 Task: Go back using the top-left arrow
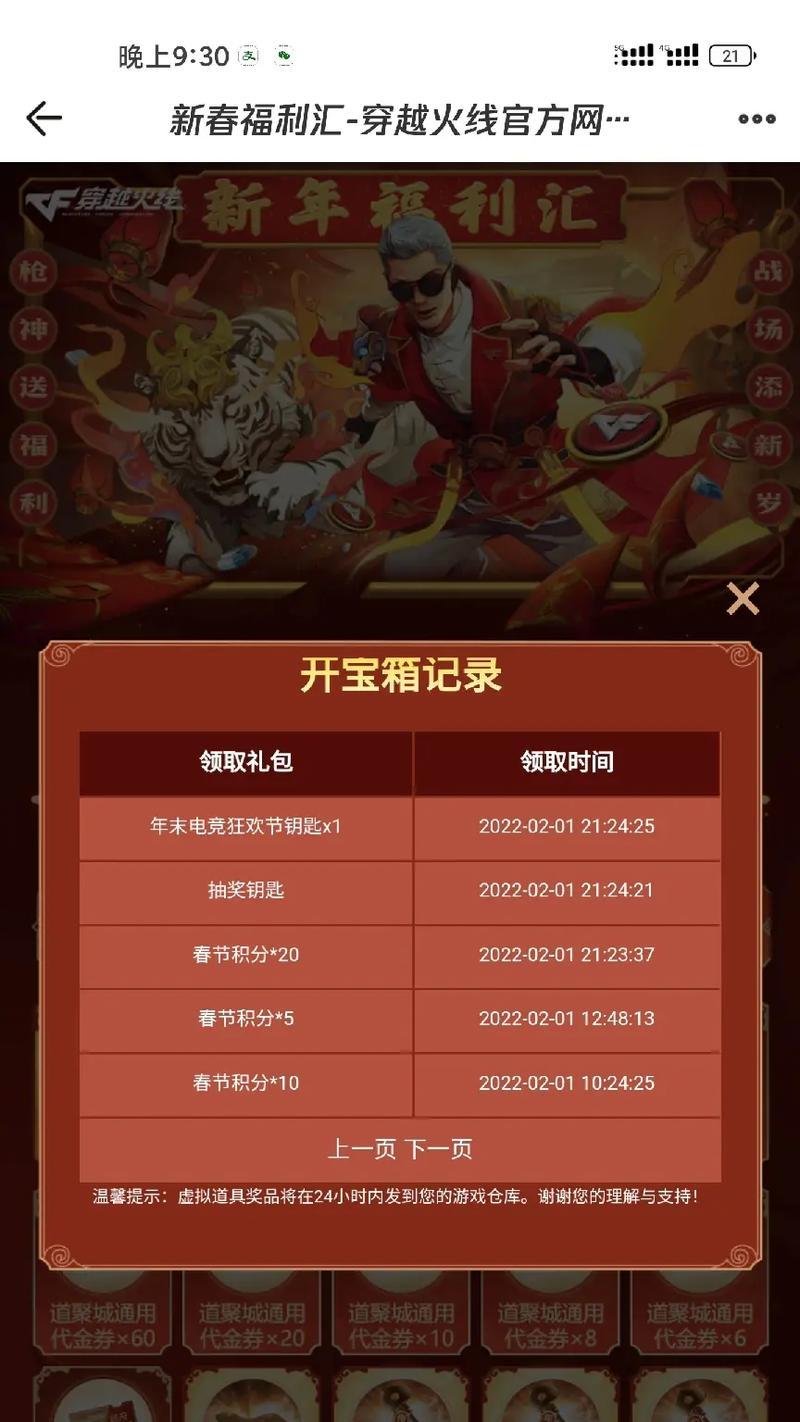(x=44, y=119)
